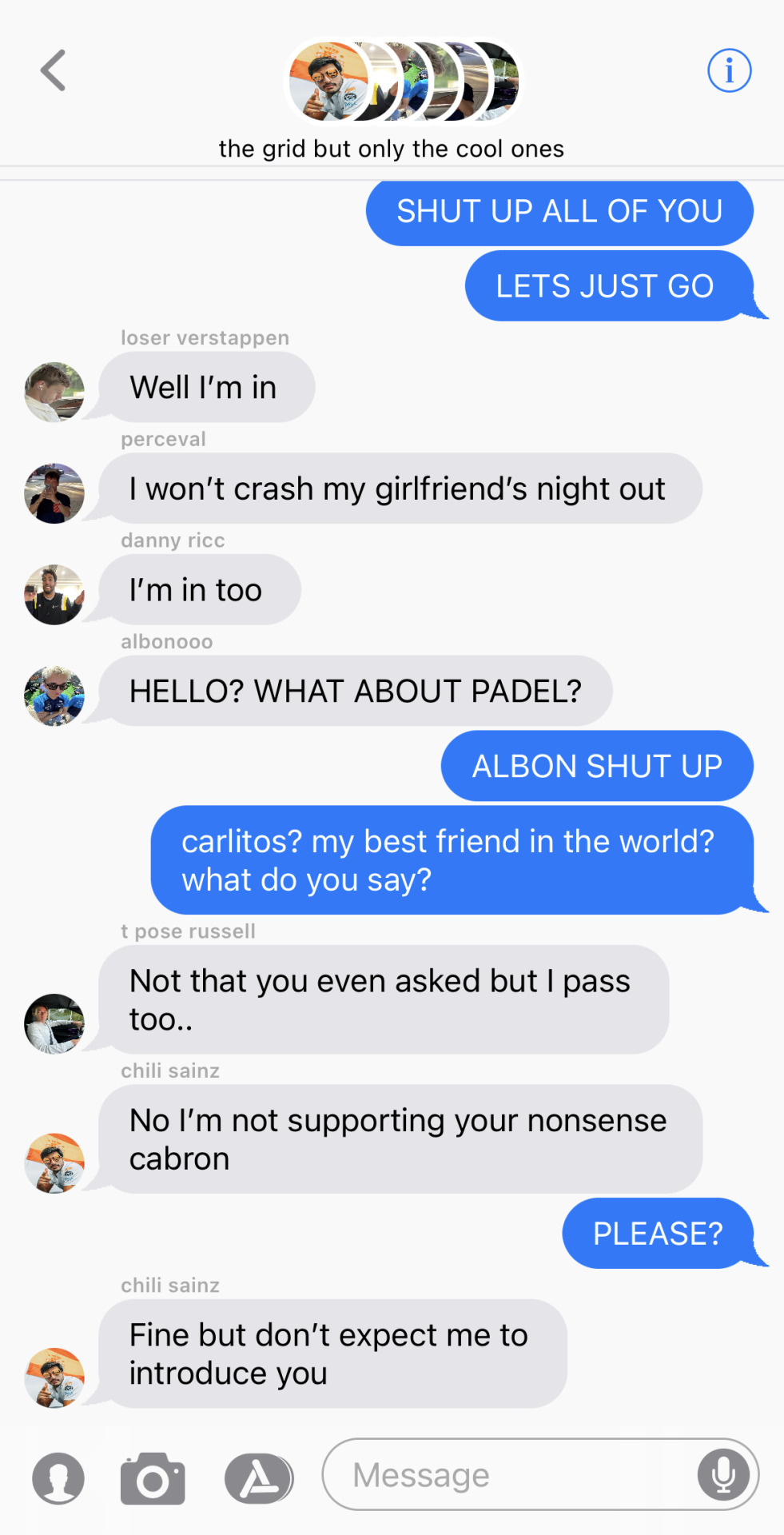Image resolution: width=784 pixels, height=1535 pixels.
Task: Tap the Message text field
Action: (511, 1475)
